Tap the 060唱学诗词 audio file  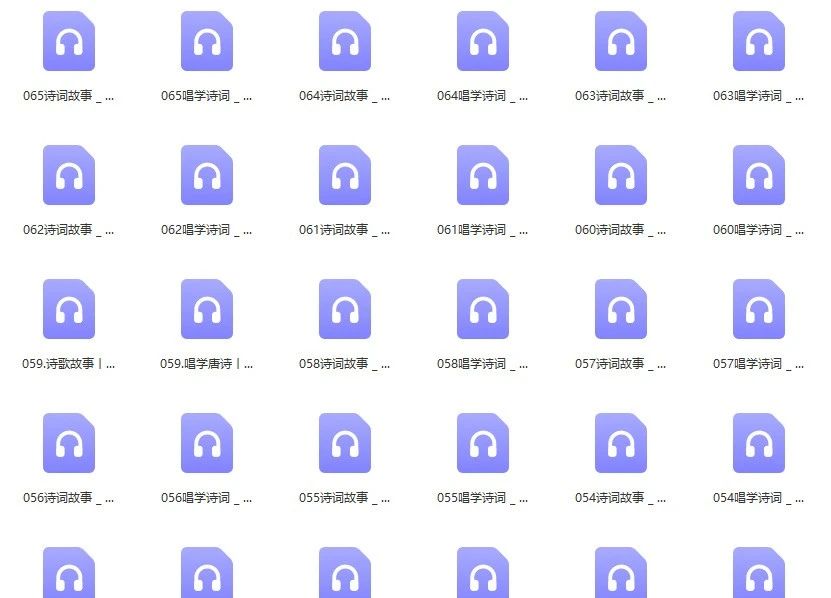pos(759,176)
